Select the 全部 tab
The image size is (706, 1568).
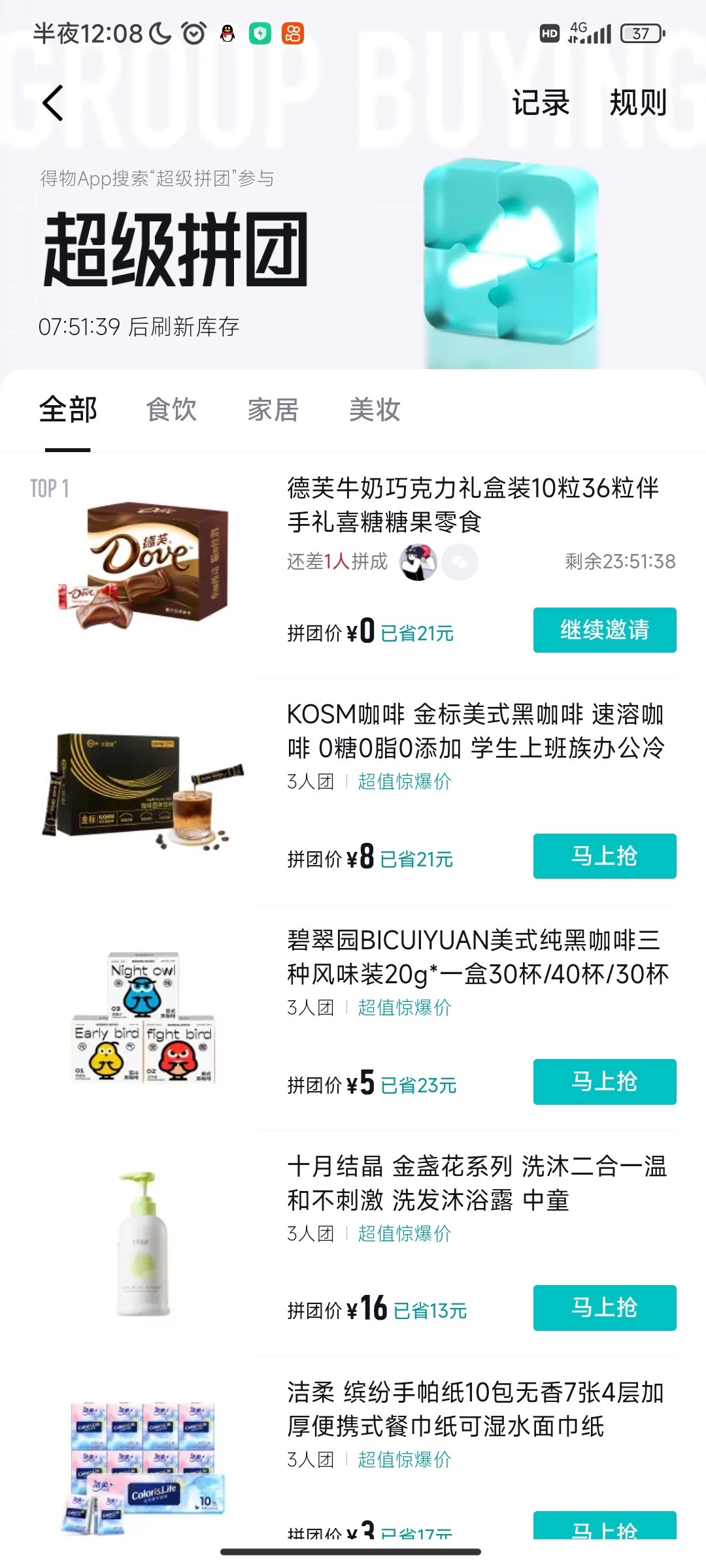pyautogui.click(x=68, y=410)
